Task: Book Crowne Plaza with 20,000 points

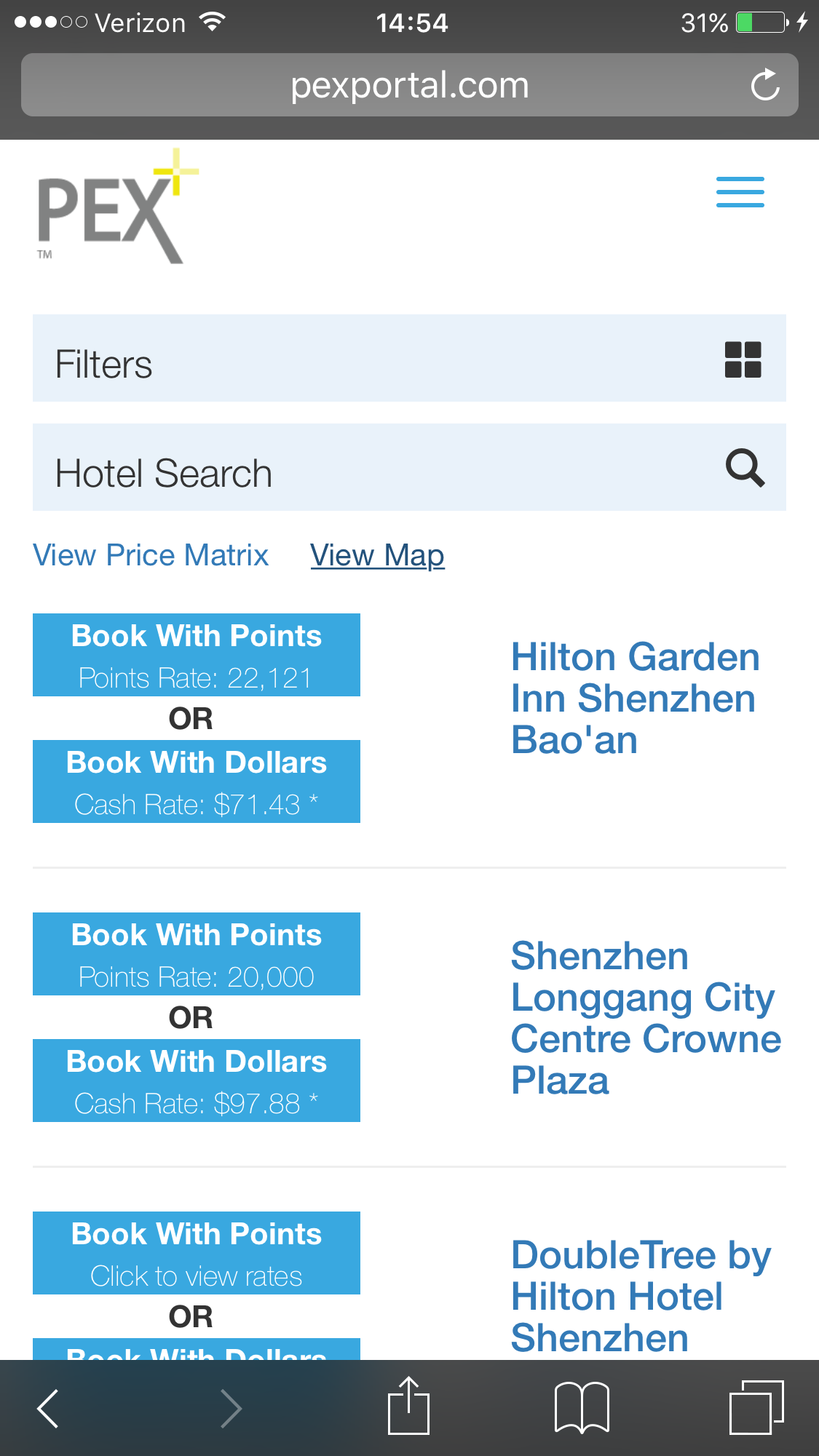Action: pos(196,954)
